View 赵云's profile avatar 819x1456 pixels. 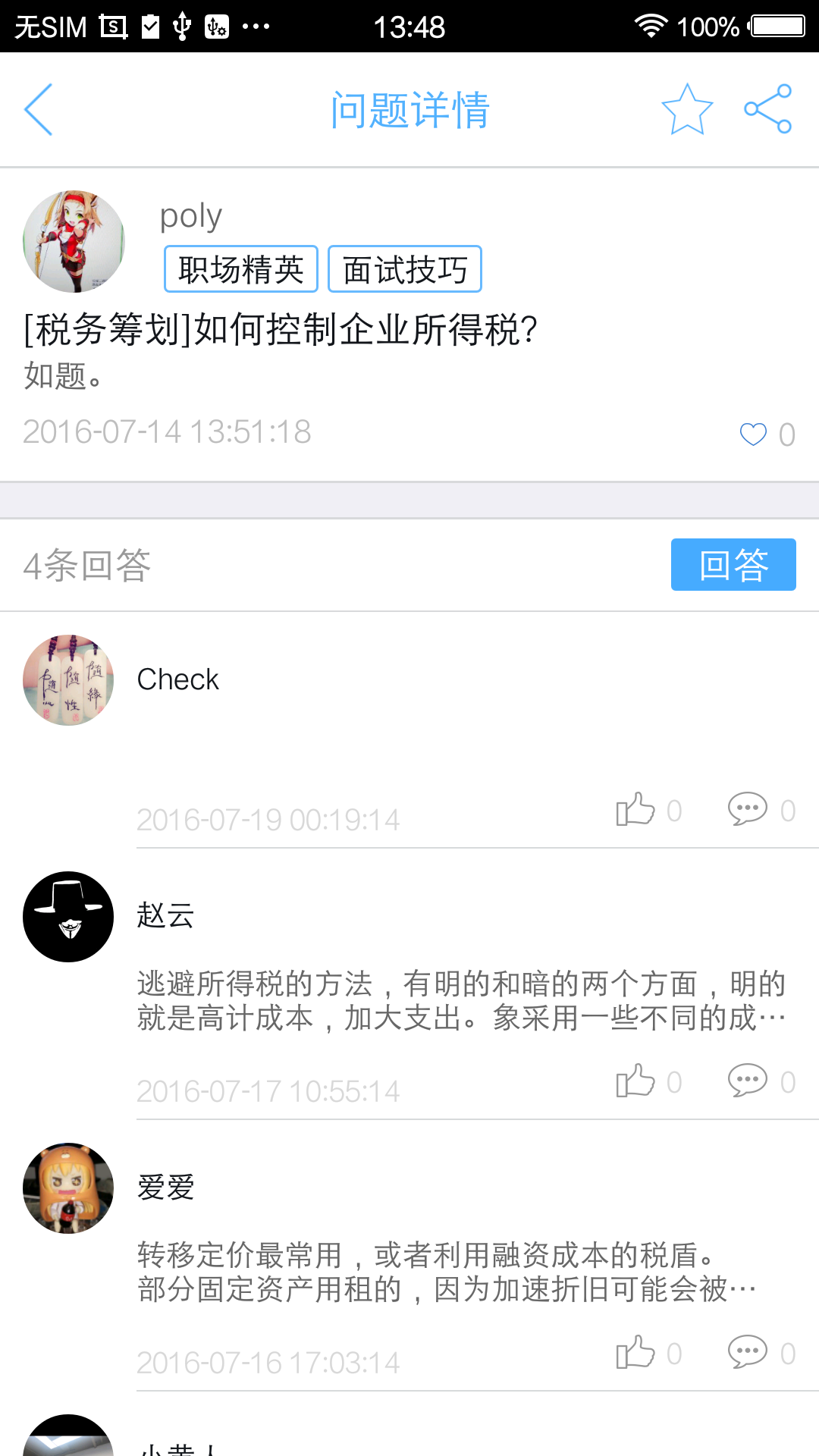tap(68, 917)
